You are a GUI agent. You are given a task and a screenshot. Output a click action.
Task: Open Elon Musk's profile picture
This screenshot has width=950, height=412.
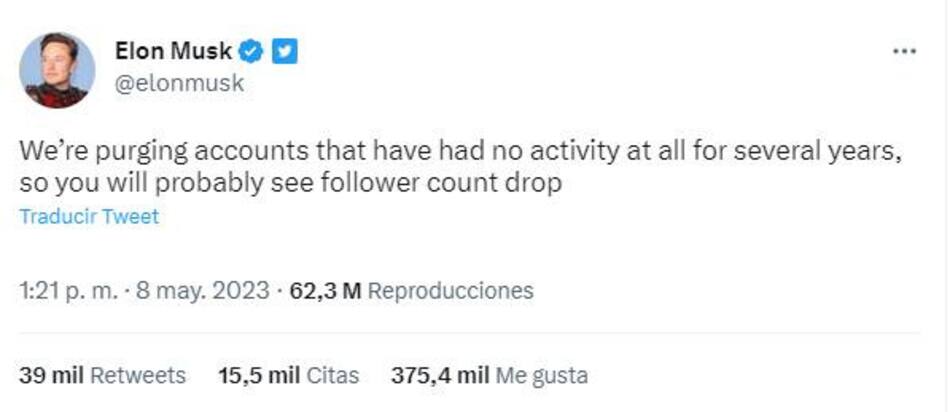pos(57,70)
